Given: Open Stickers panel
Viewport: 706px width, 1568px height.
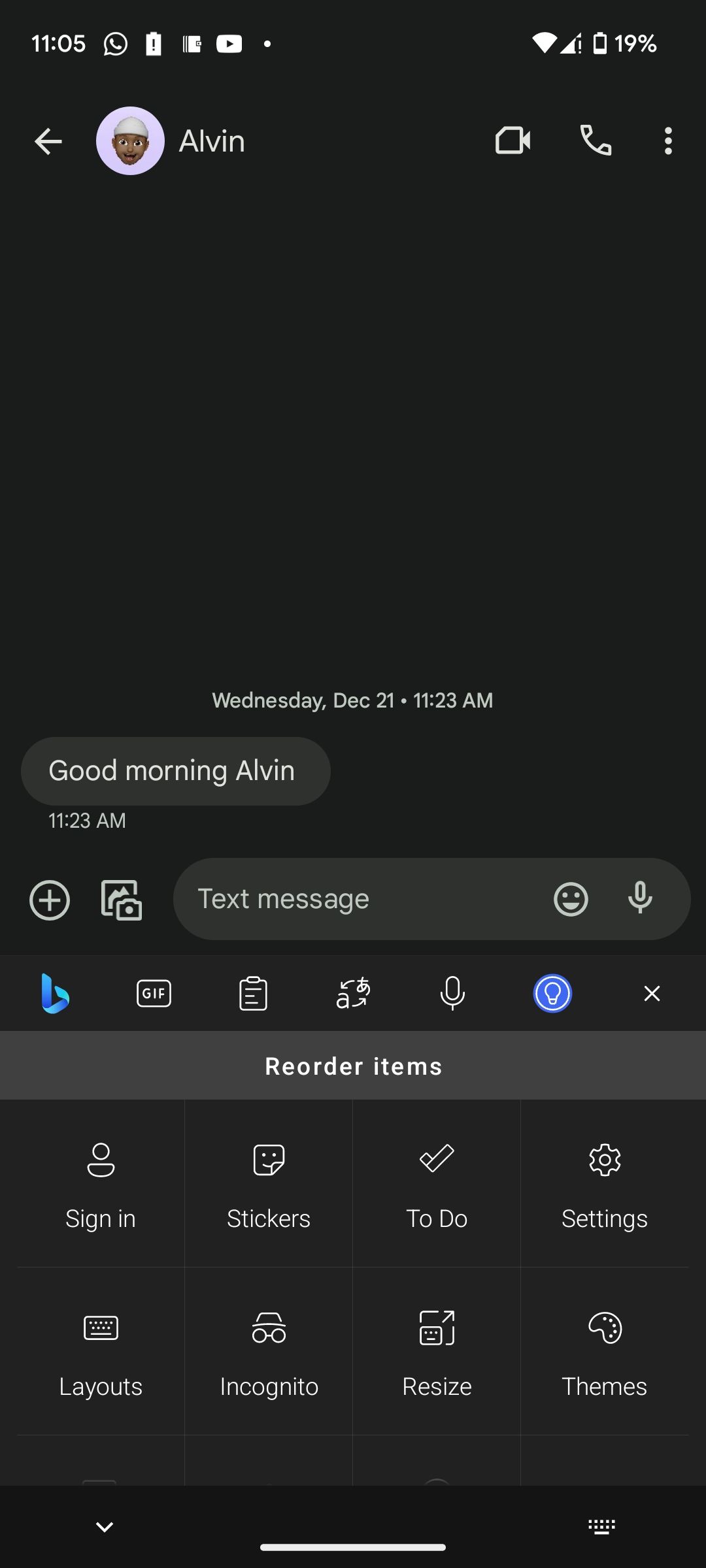Looking at the screenshot, I should pos(269,1184).
